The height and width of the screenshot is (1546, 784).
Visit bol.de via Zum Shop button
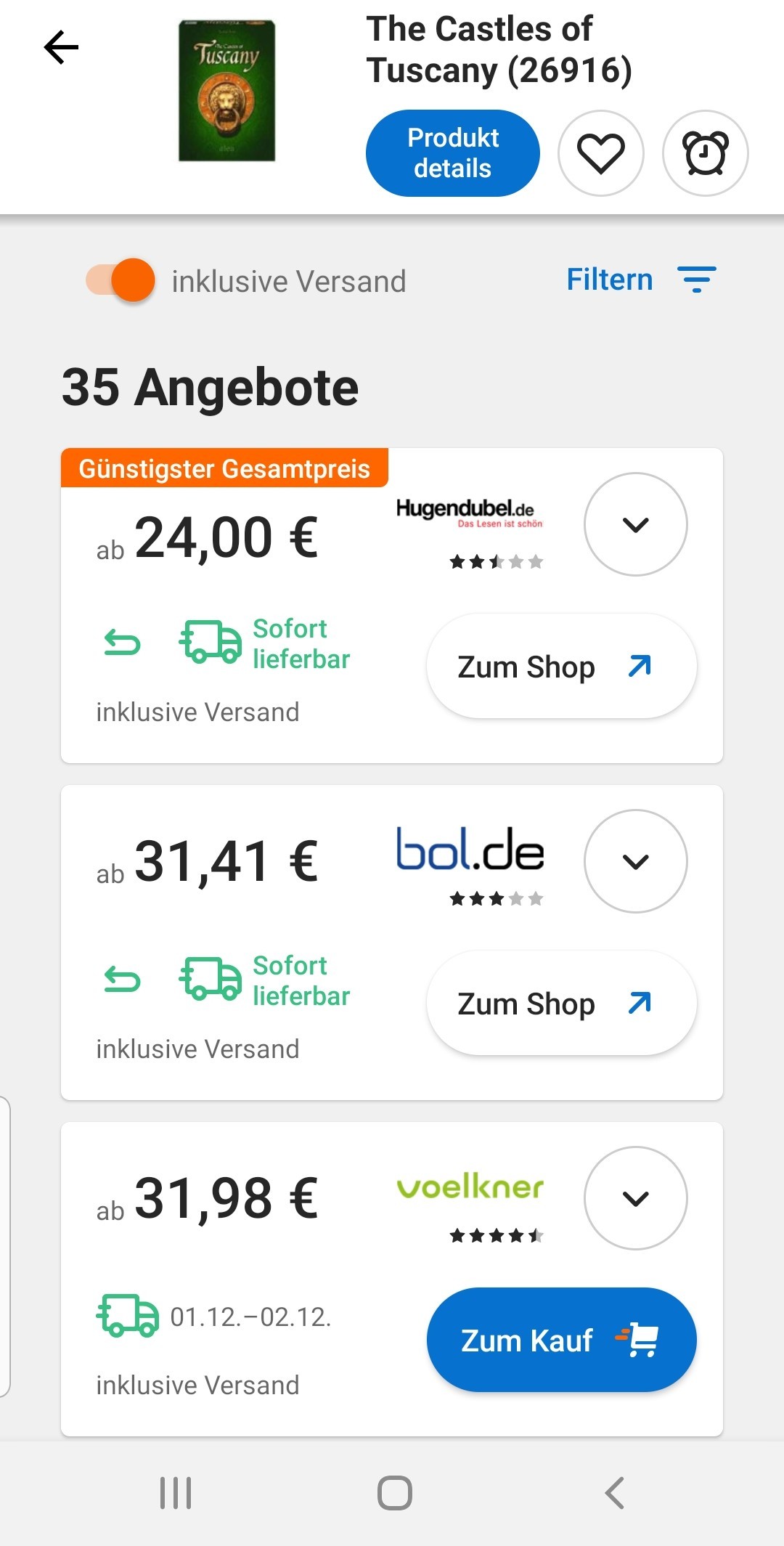562,1003
